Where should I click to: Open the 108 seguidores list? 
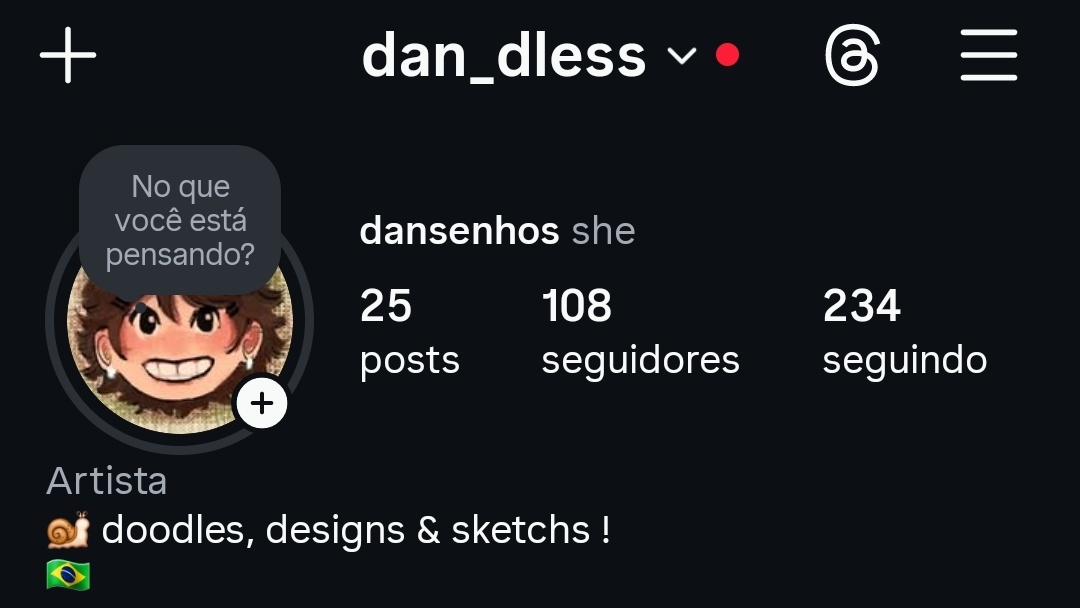640,332
